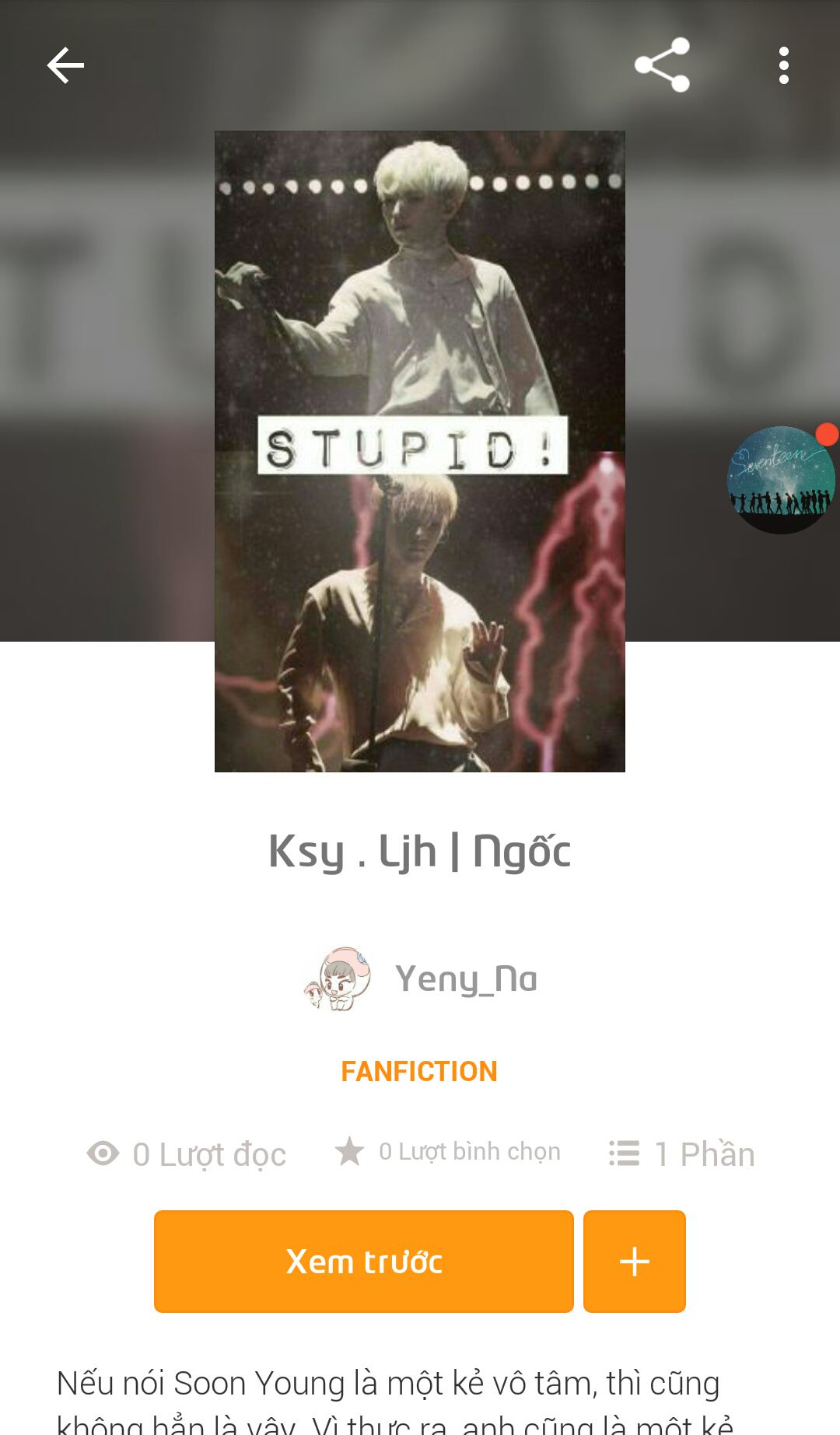840x1435 pixels.
Task: Go back using the arrow icon
Action: click(x=65, y=65)
